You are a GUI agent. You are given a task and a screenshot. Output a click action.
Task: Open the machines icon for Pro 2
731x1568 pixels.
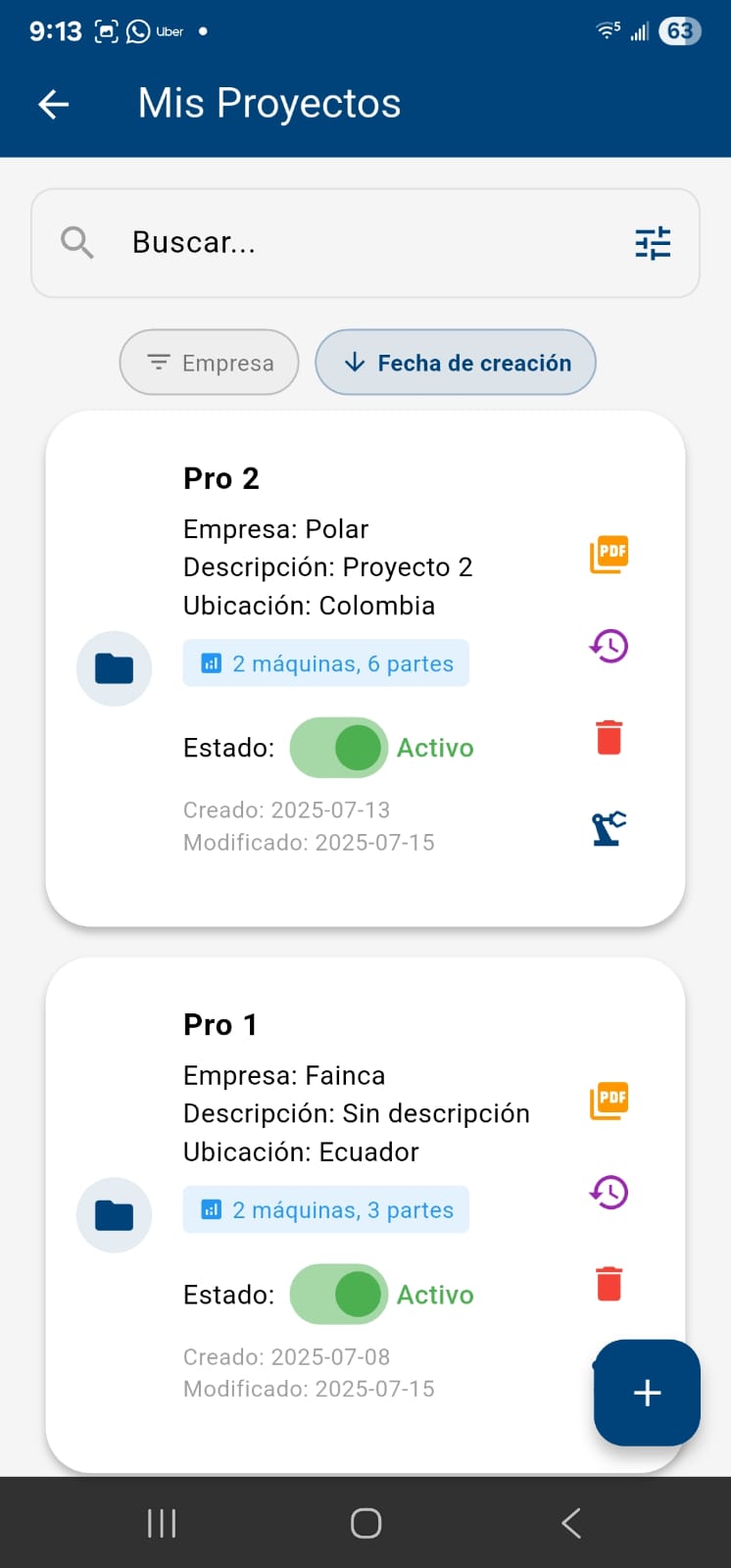[609, 828]
